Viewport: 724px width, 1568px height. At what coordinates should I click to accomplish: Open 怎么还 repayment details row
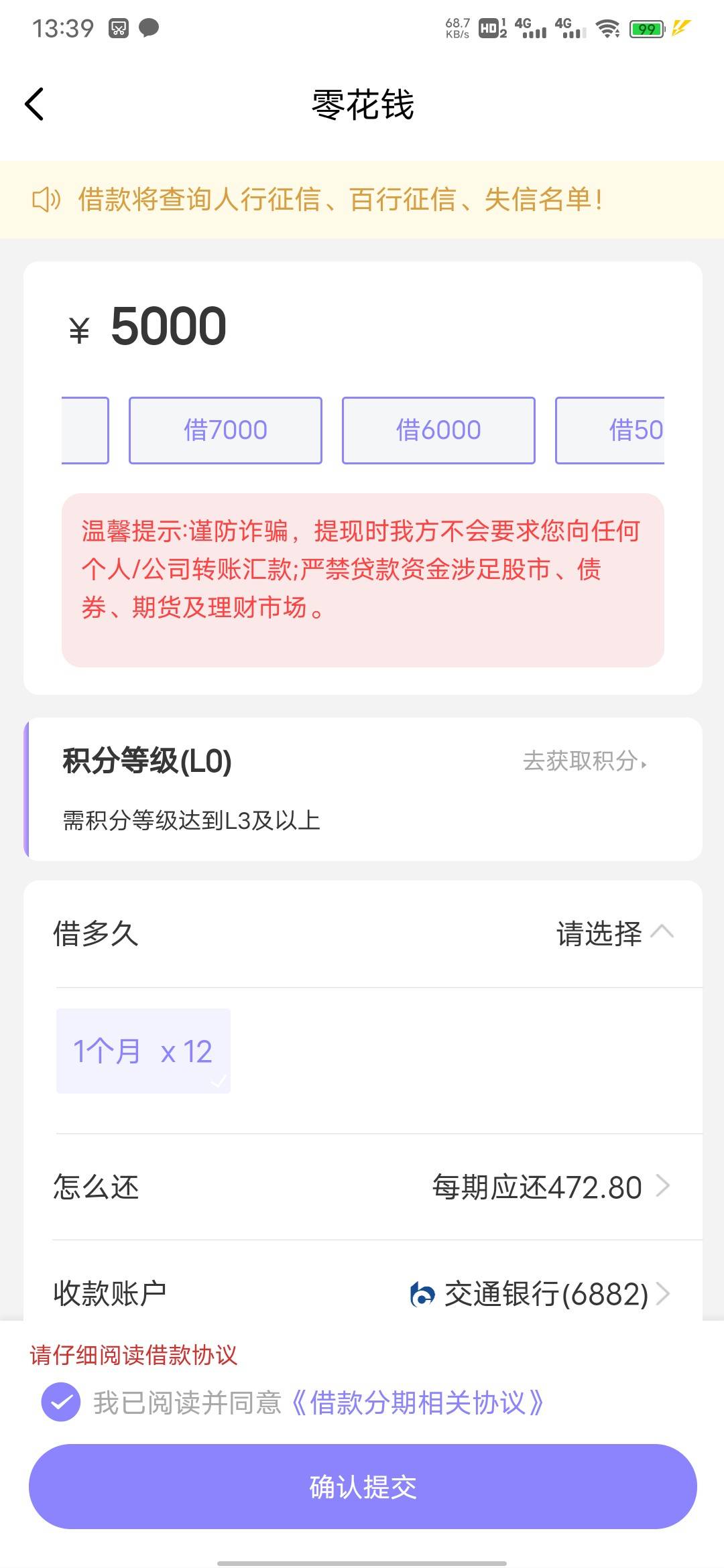363,1187
